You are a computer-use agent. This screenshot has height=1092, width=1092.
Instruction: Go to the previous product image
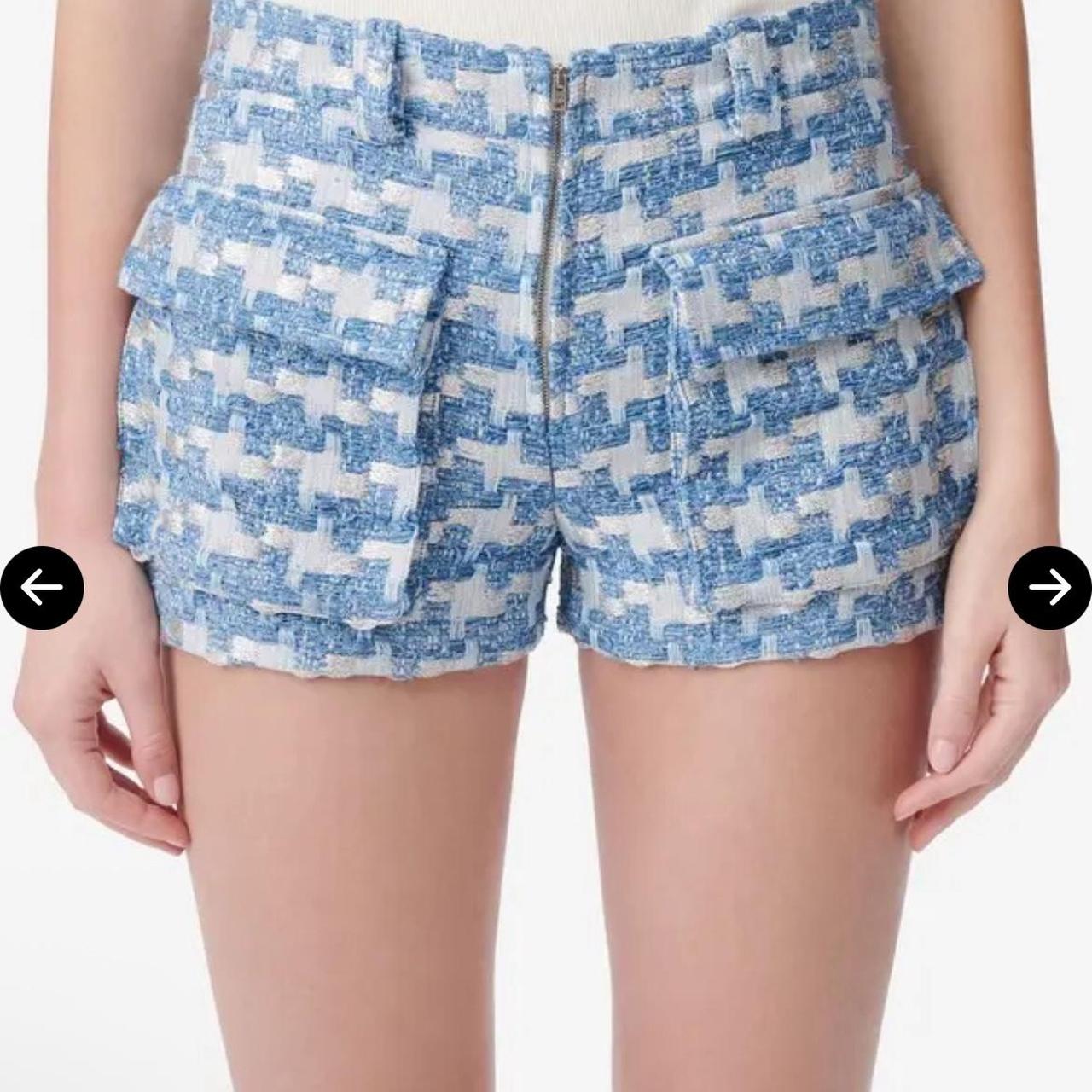click(42, 588)
